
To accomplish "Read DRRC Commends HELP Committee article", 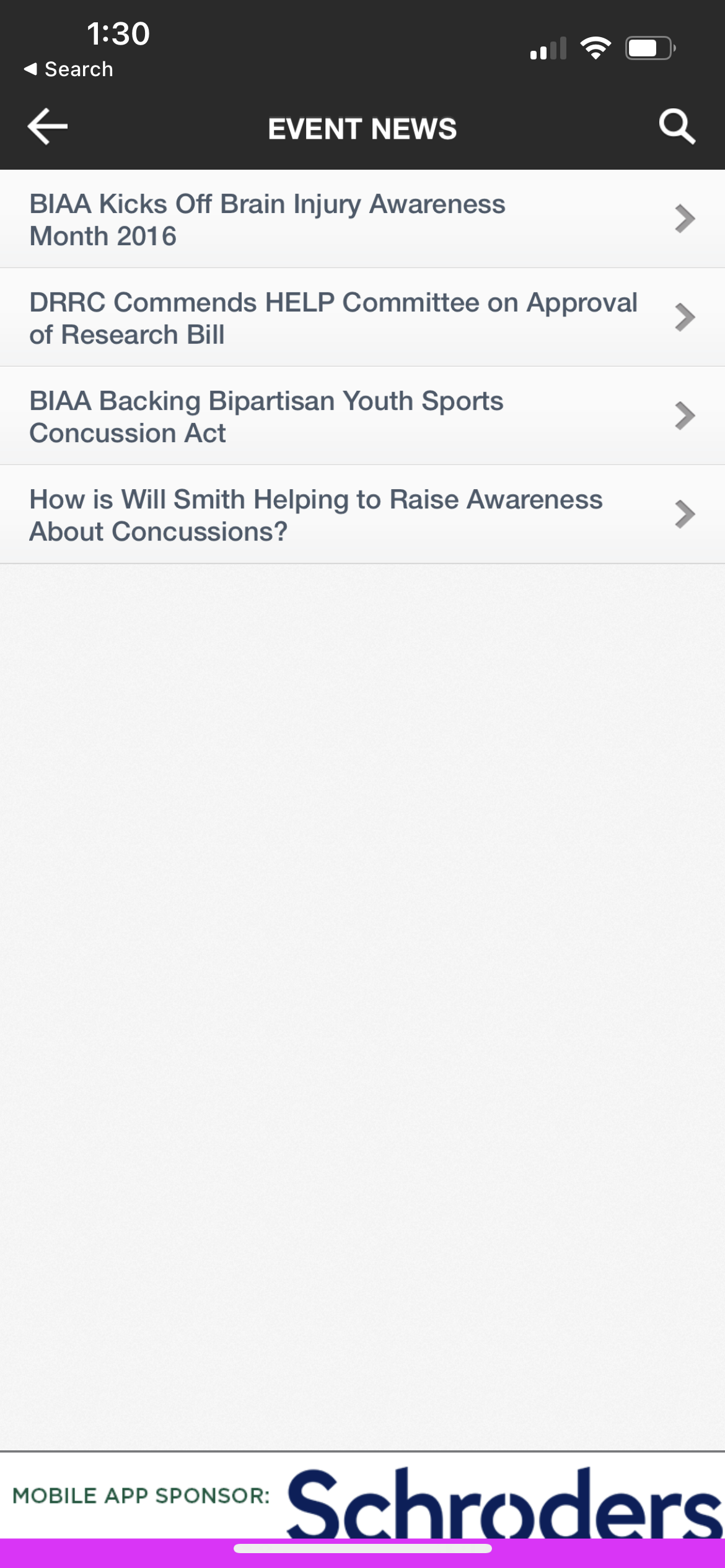I will (362, 318).
